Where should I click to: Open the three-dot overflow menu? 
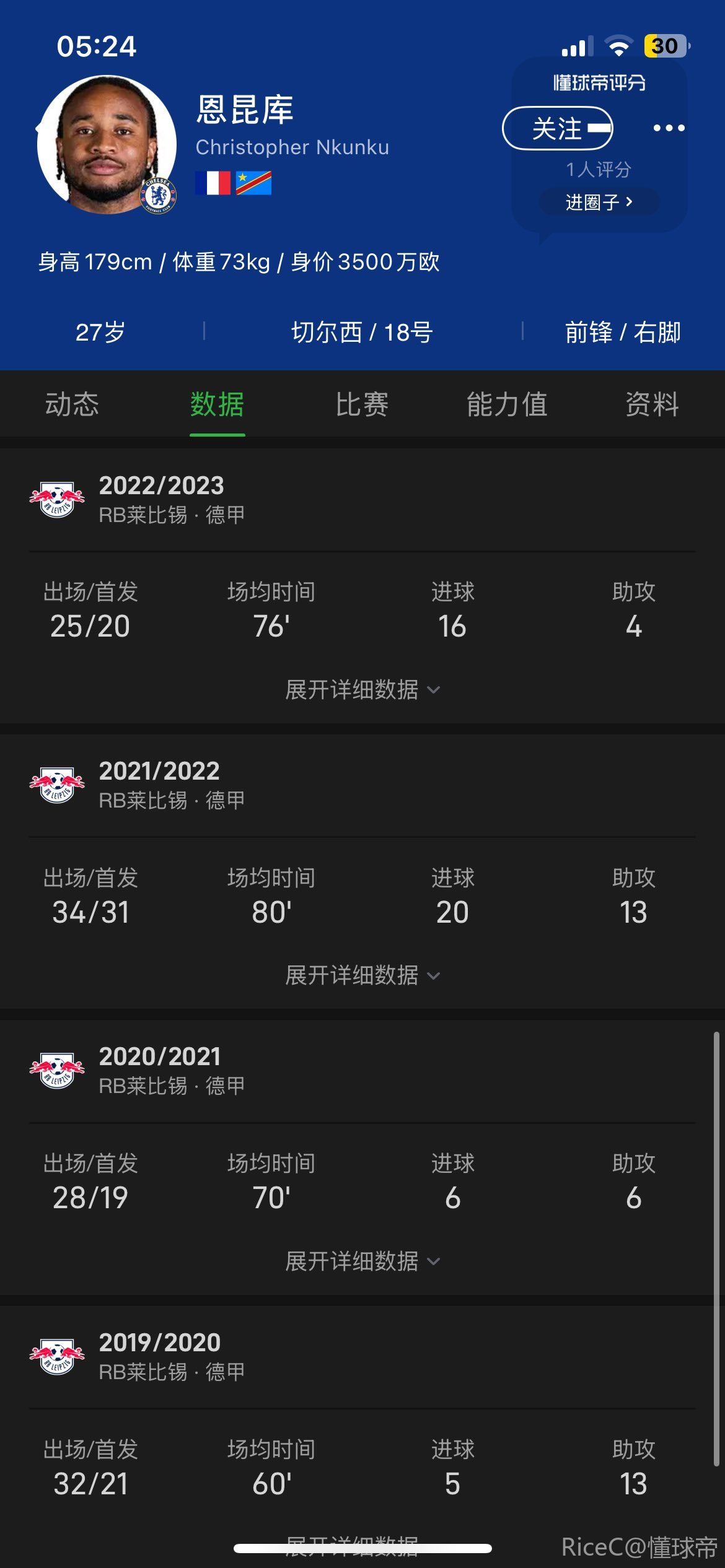pyautogui.click(x=669, y=128)
